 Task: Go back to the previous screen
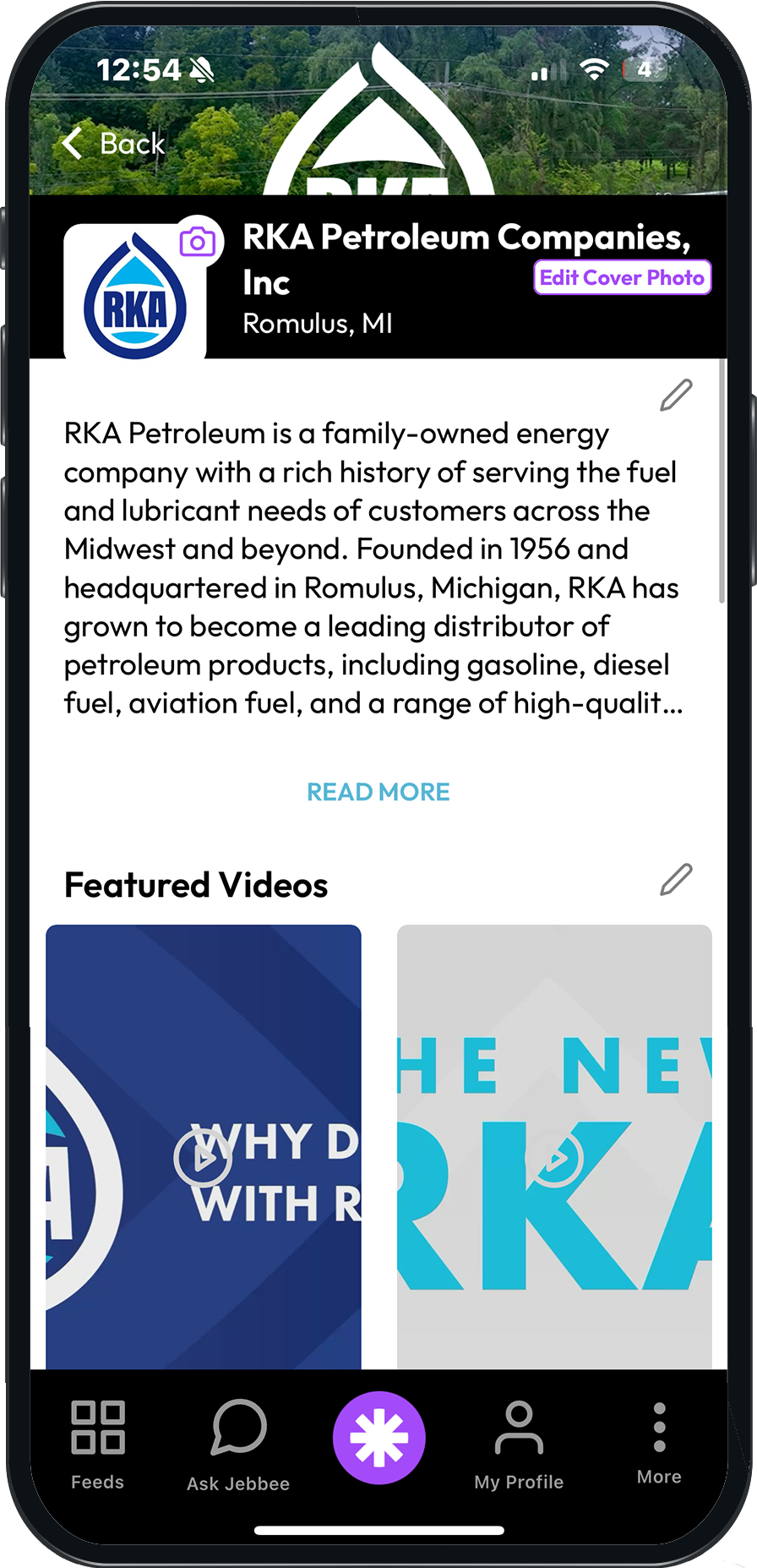click(113, 144)
